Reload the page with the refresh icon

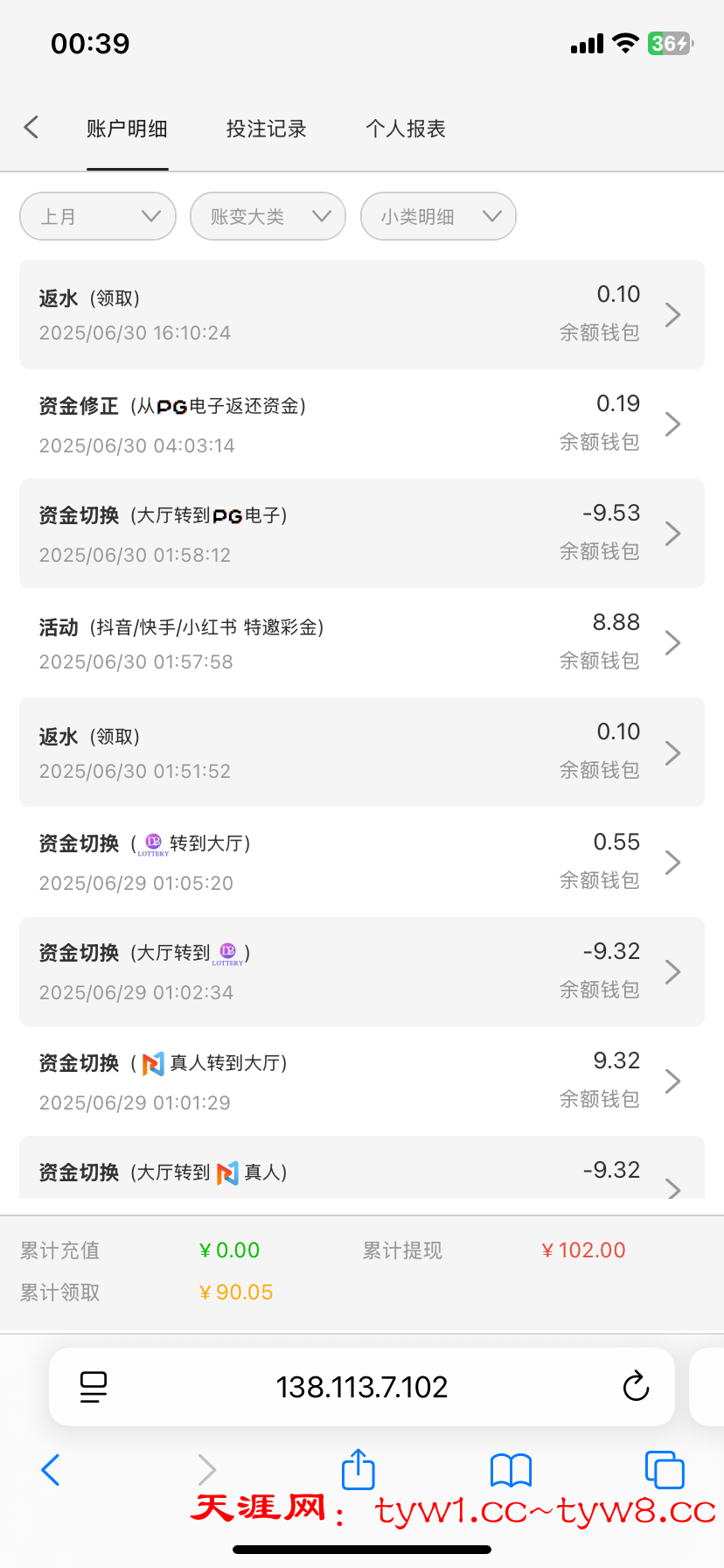pyautogui.click(x=636, y=1387)
